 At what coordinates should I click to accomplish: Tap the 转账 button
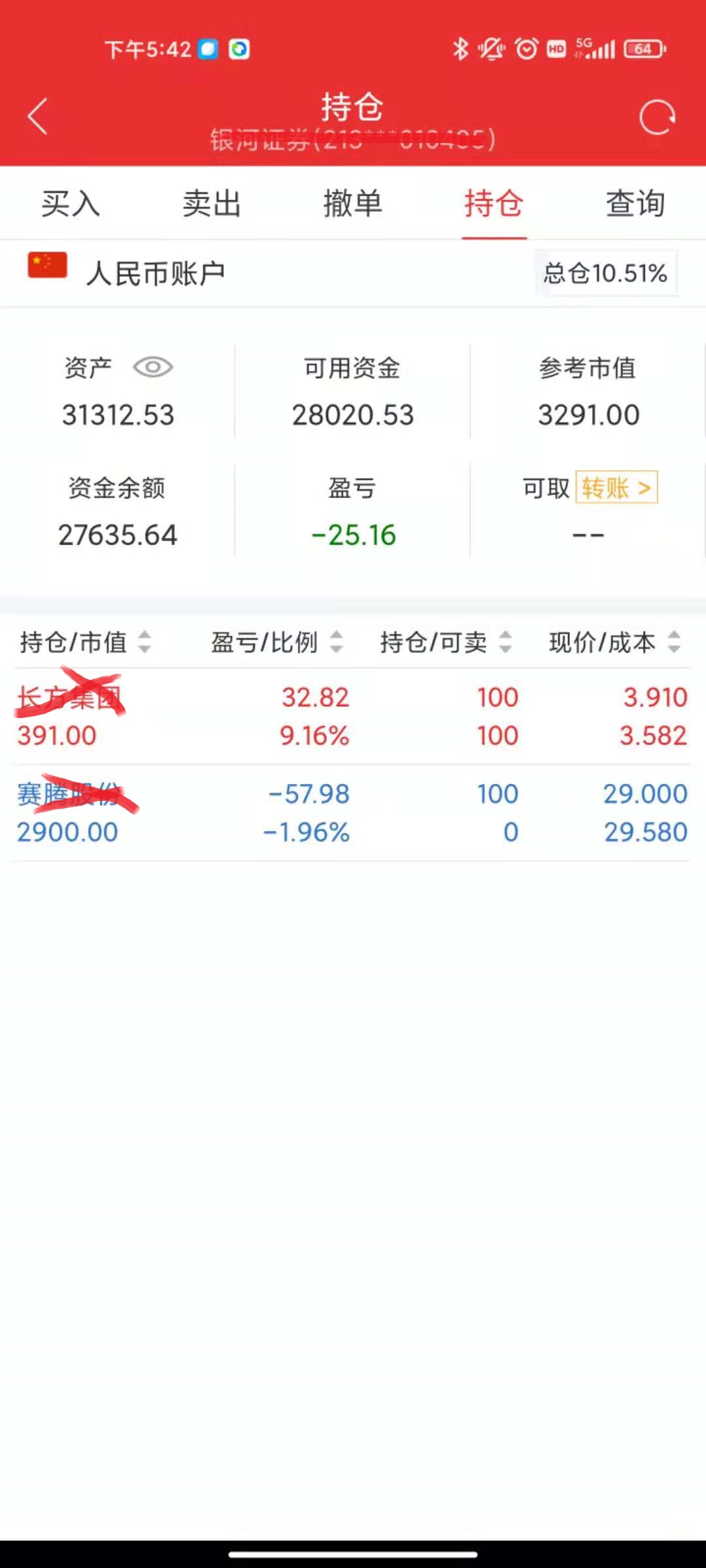point(616,487)
